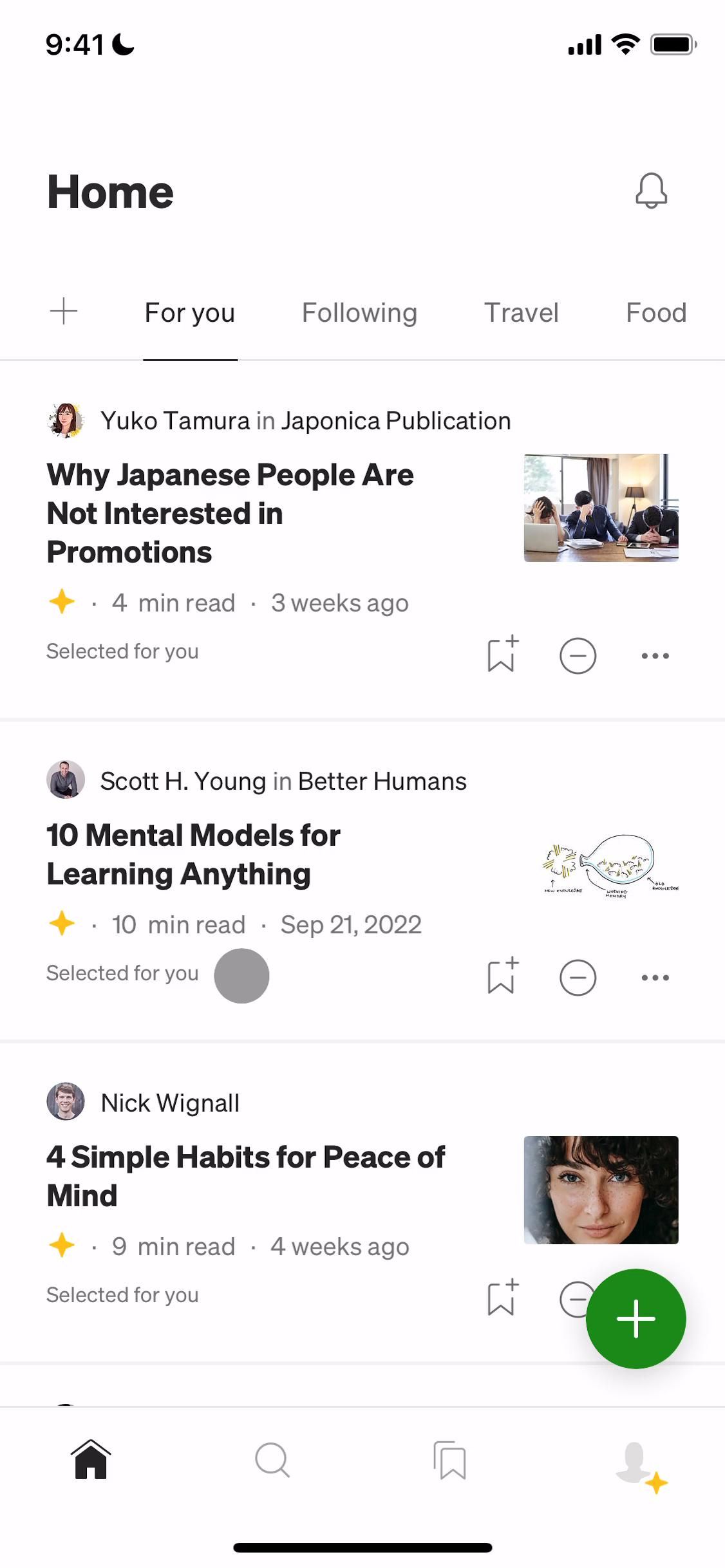This screenshot has width=725, height=1568.
Task: Open the search tab in bottom bar
Action: click(272, 1460)
